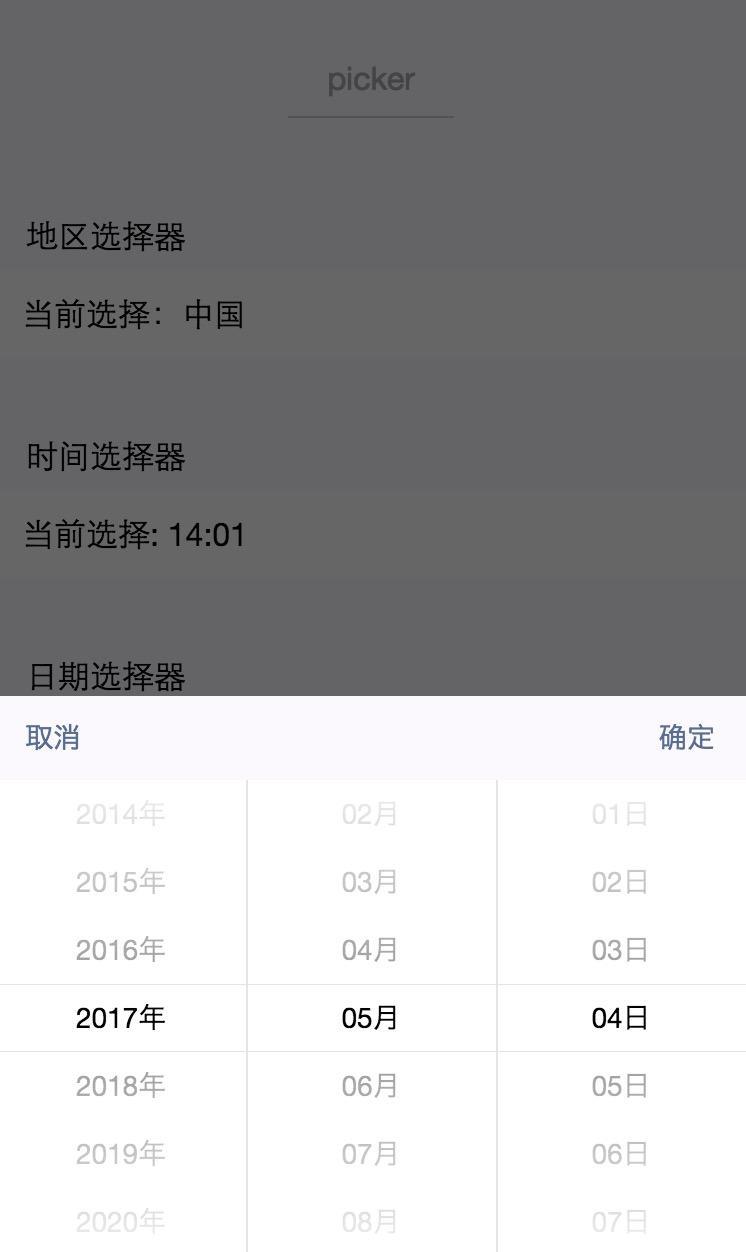The image size is (746, 1252).
Task: Tap the highlighted 04日 entry
Action: [621, 1018]
